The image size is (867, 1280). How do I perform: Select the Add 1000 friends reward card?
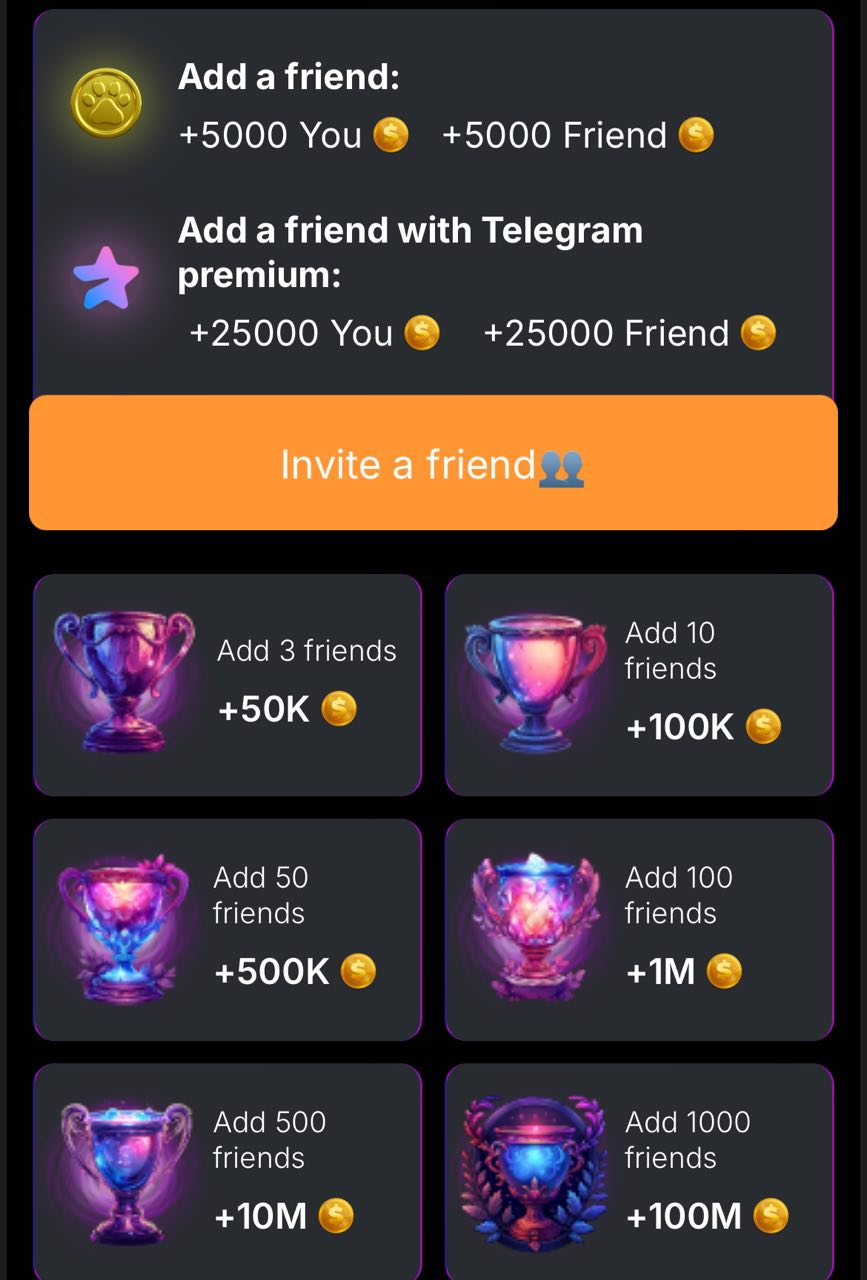click(x=639, y=1172)
